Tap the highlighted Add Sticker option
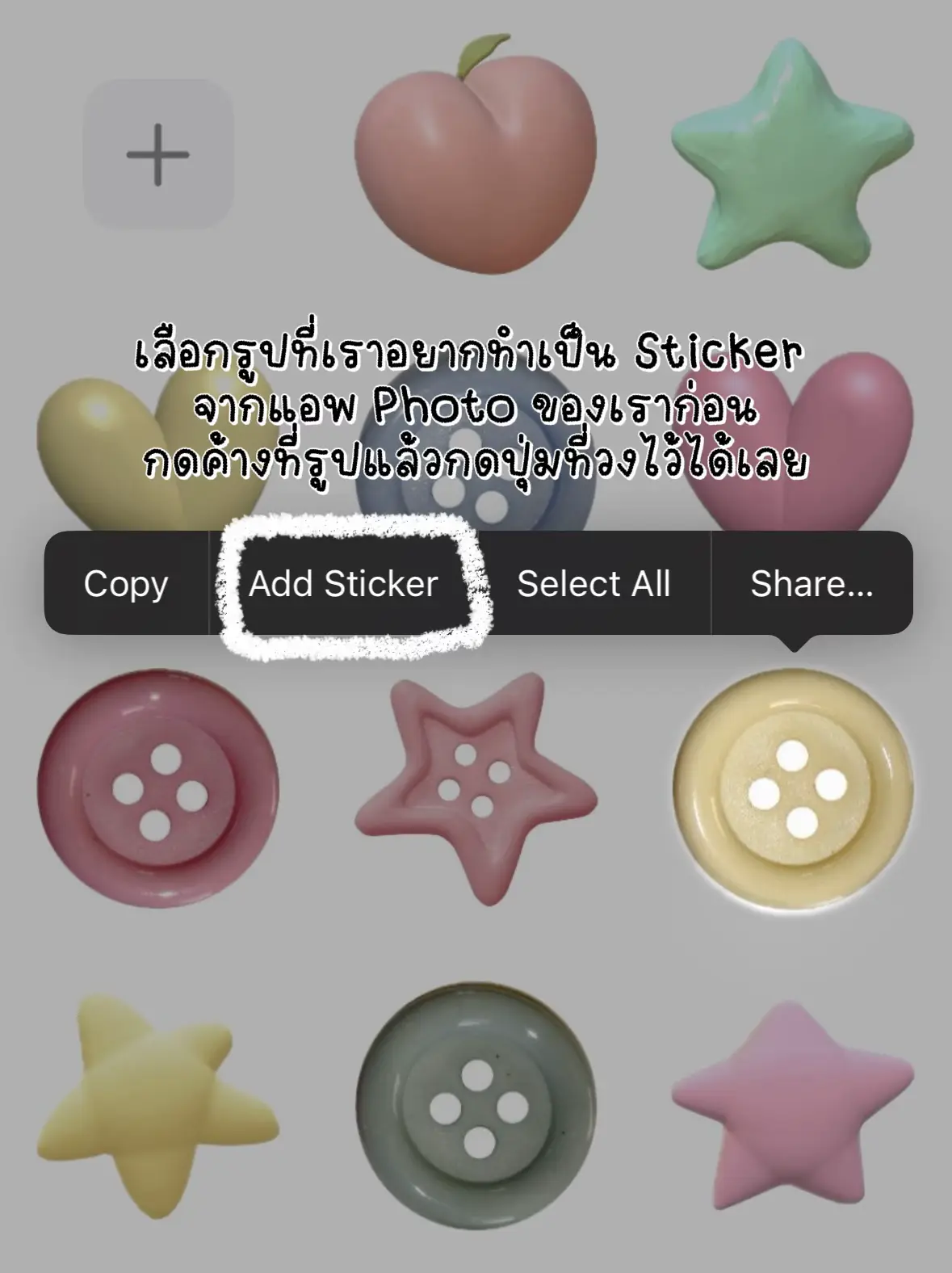952x1273 pixels. [344, 583]
